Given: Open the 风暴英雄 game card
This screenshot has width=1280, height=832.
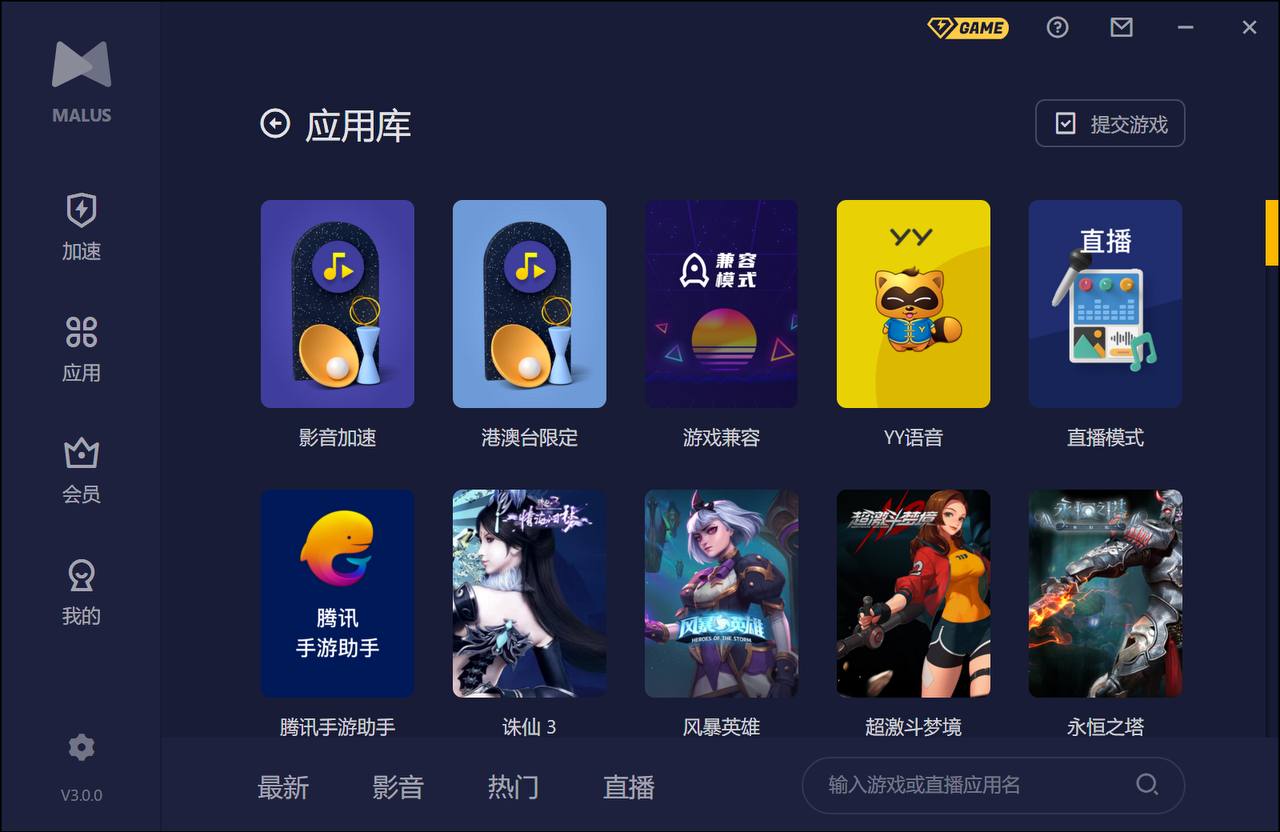Looking at the screenshot, I should coord(721,593).
